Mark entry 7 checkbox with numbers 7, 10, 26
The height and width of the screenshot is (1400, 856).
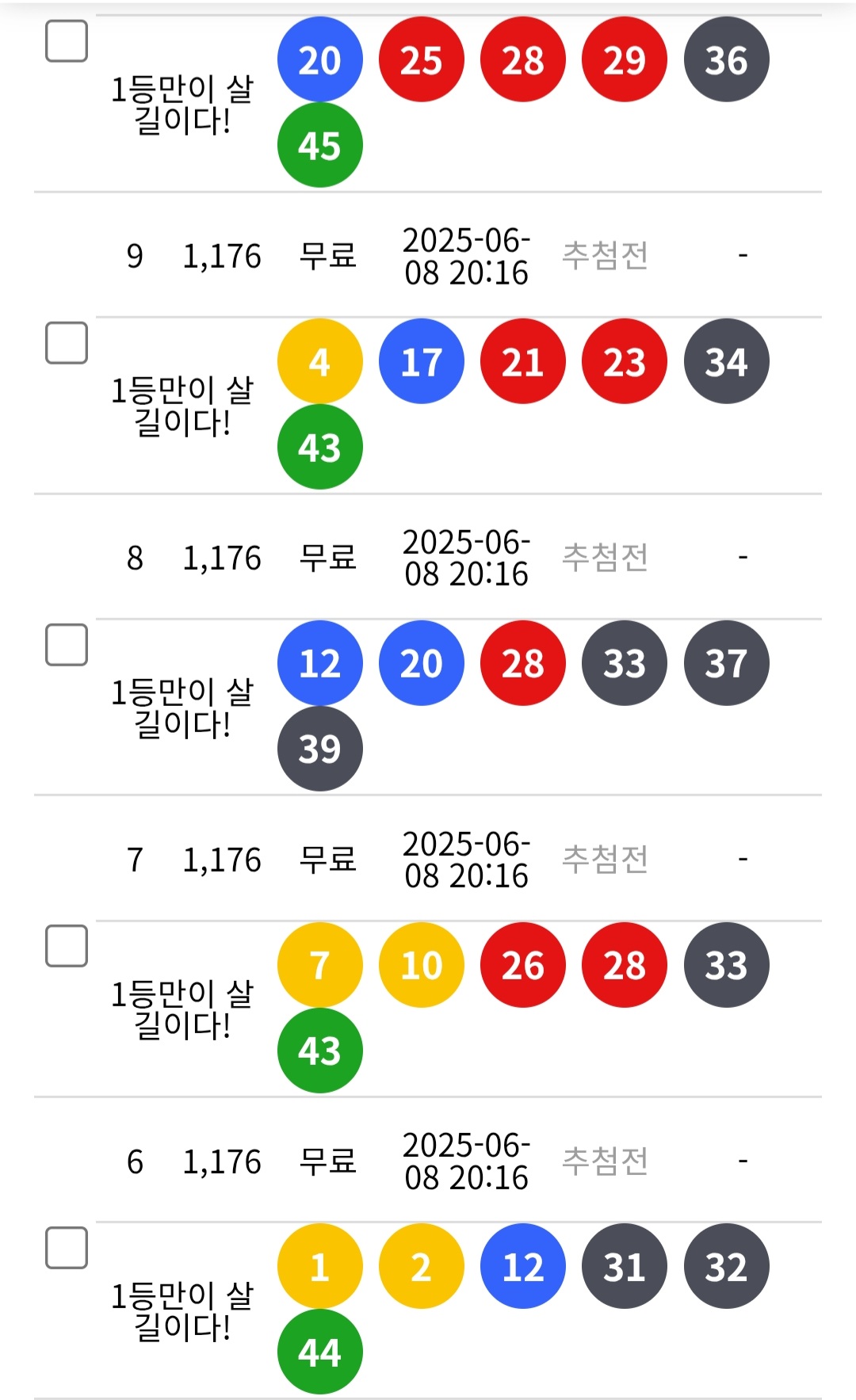(67, 946)
